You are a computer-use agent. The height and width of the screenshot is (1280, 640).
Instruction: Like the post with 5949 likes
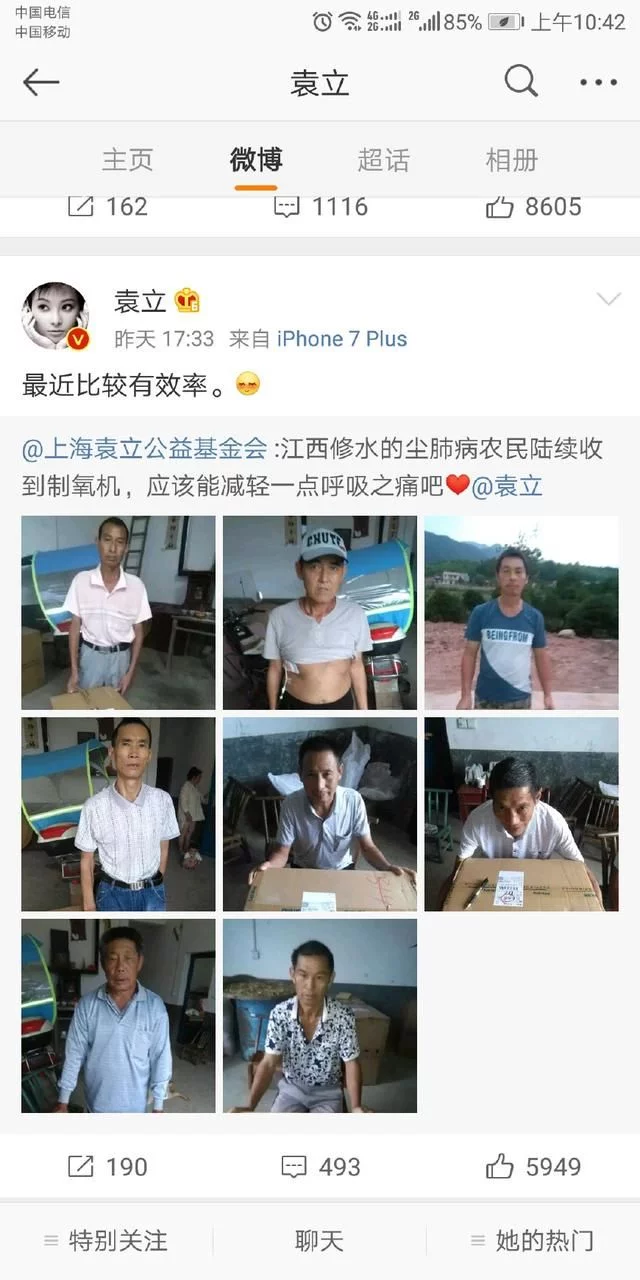(533, 1166)
